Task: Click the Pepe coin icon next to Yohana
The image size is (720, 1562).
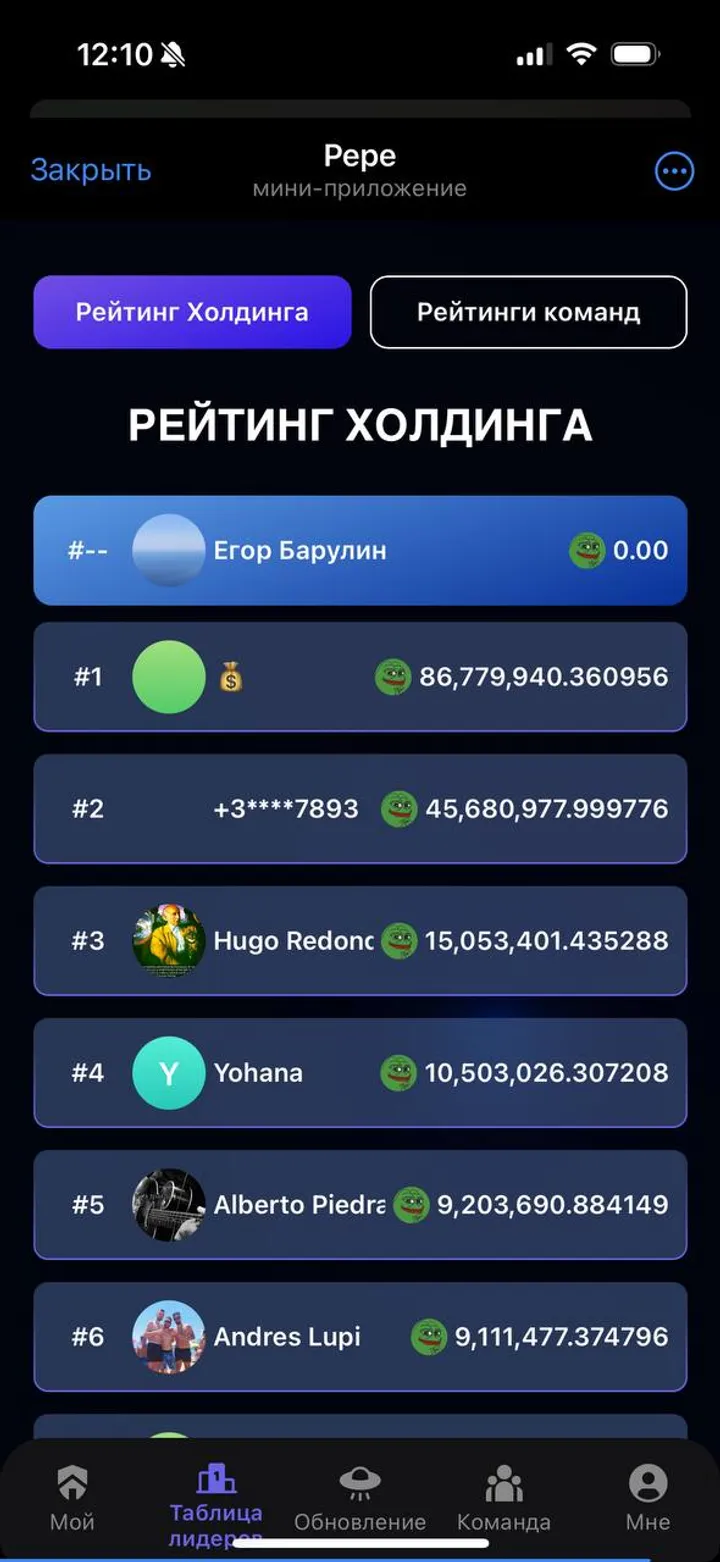Action: (399, 1073)
